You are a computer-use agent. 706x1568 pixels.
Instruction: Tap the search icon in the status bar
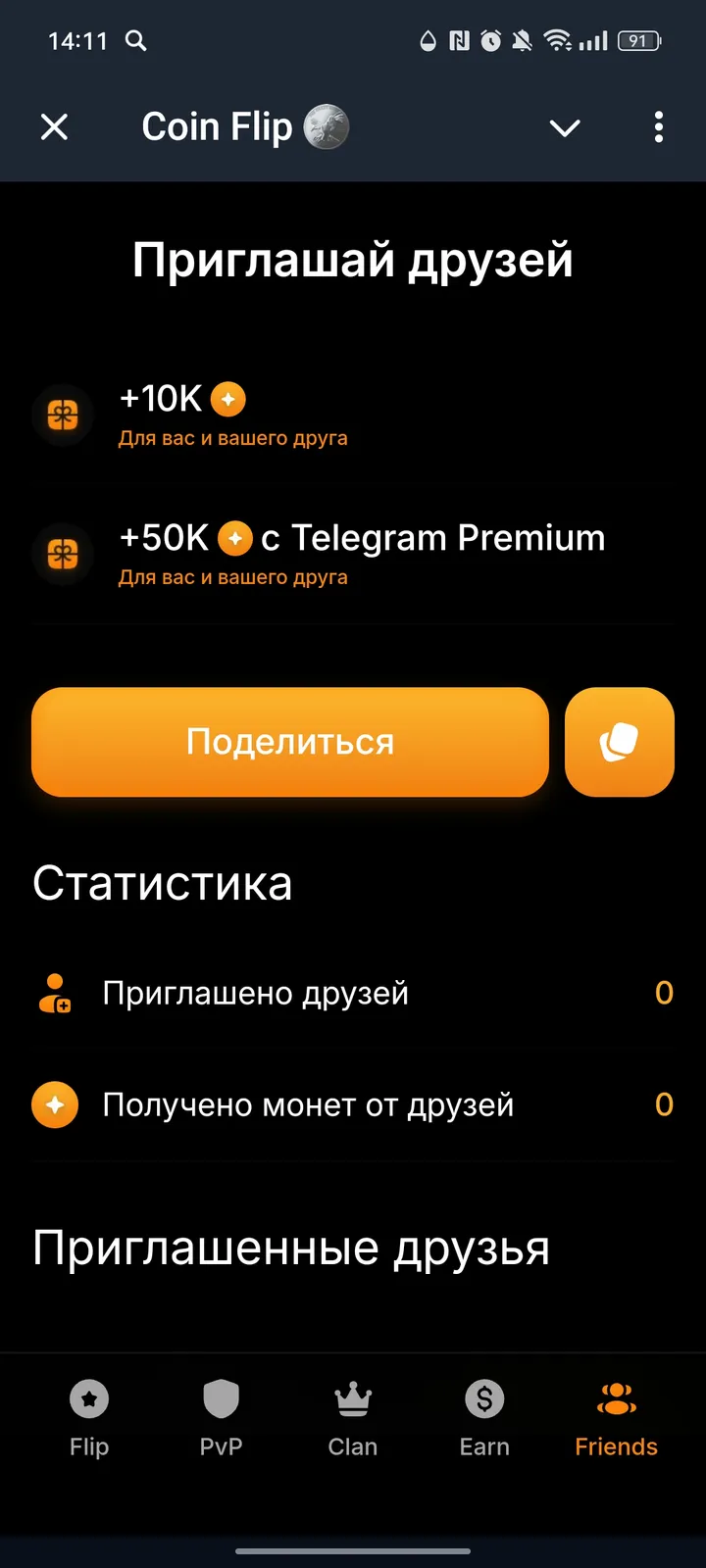point(136,41)
